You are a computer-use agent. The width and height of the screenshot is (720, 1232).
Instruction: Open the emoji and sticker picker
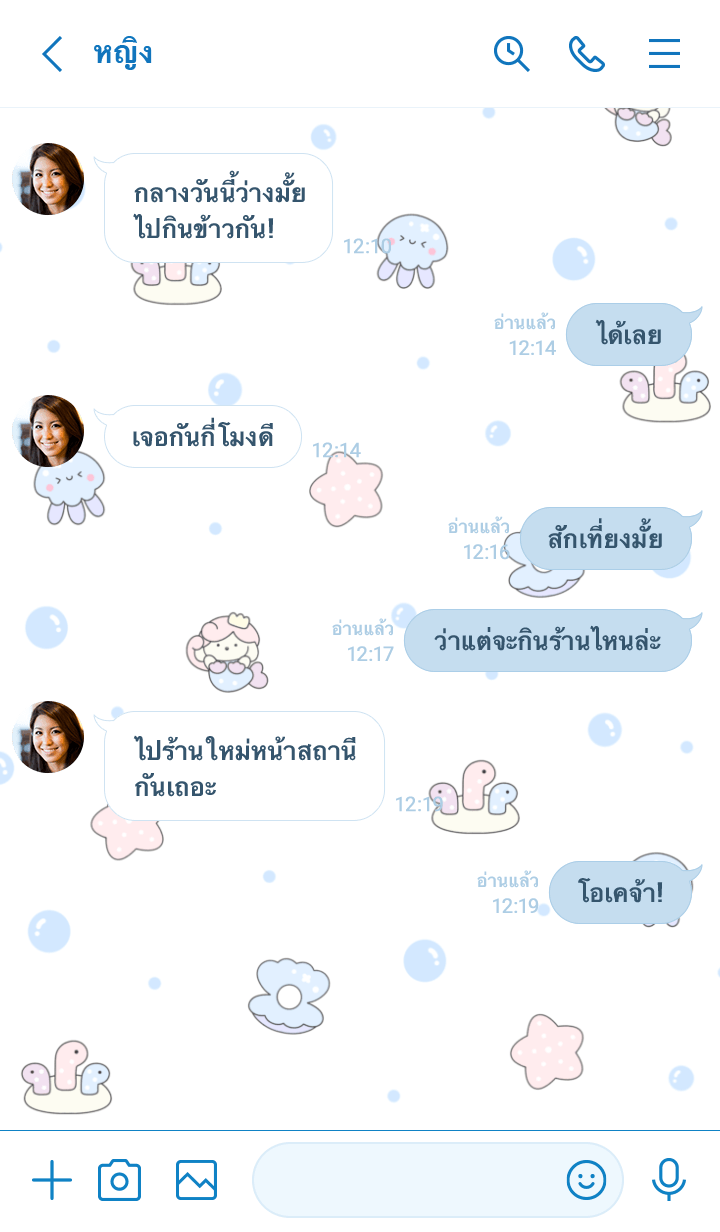[x=587, y=1180]
